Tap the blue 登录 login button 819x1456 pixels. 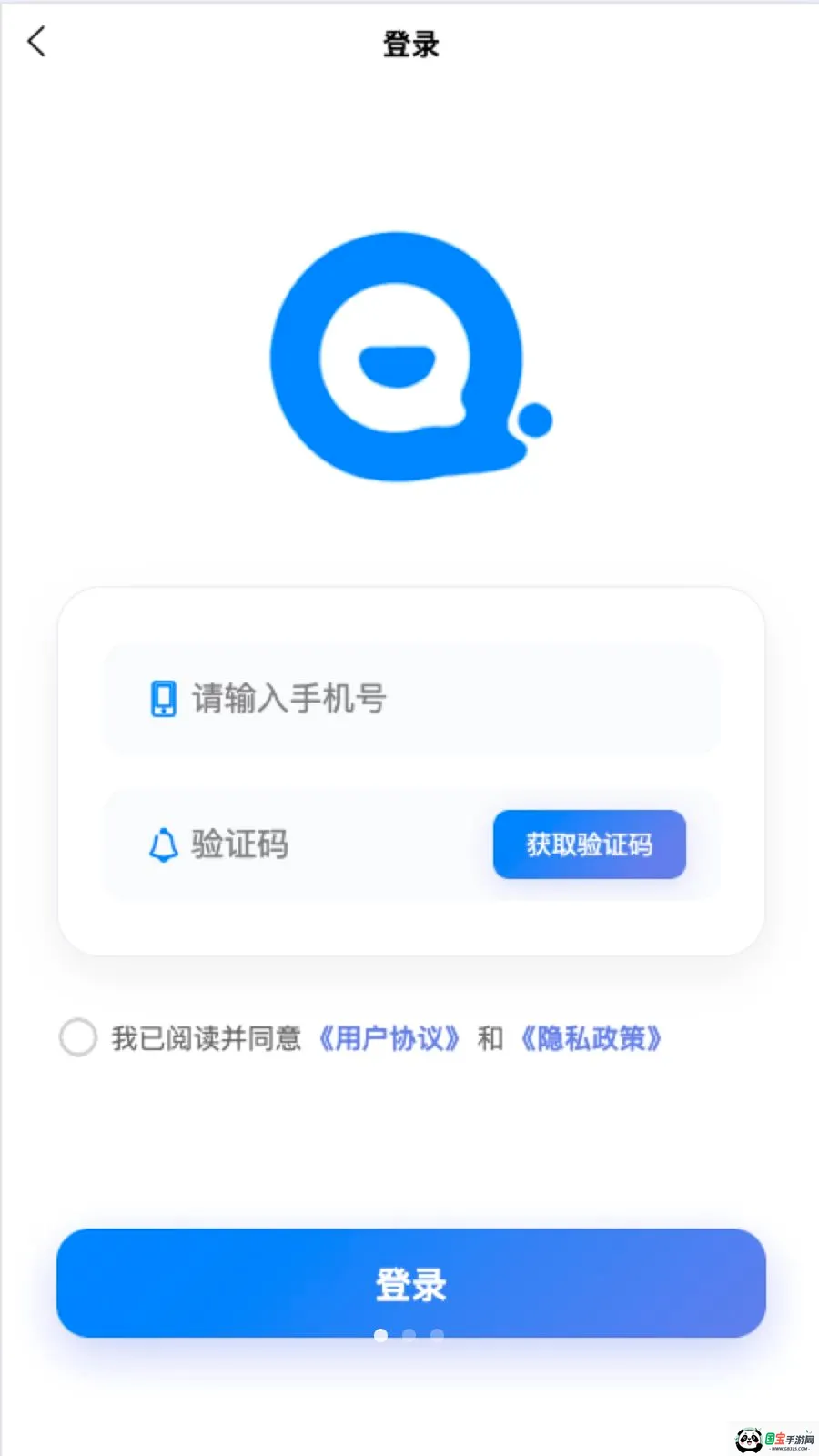411,1283
